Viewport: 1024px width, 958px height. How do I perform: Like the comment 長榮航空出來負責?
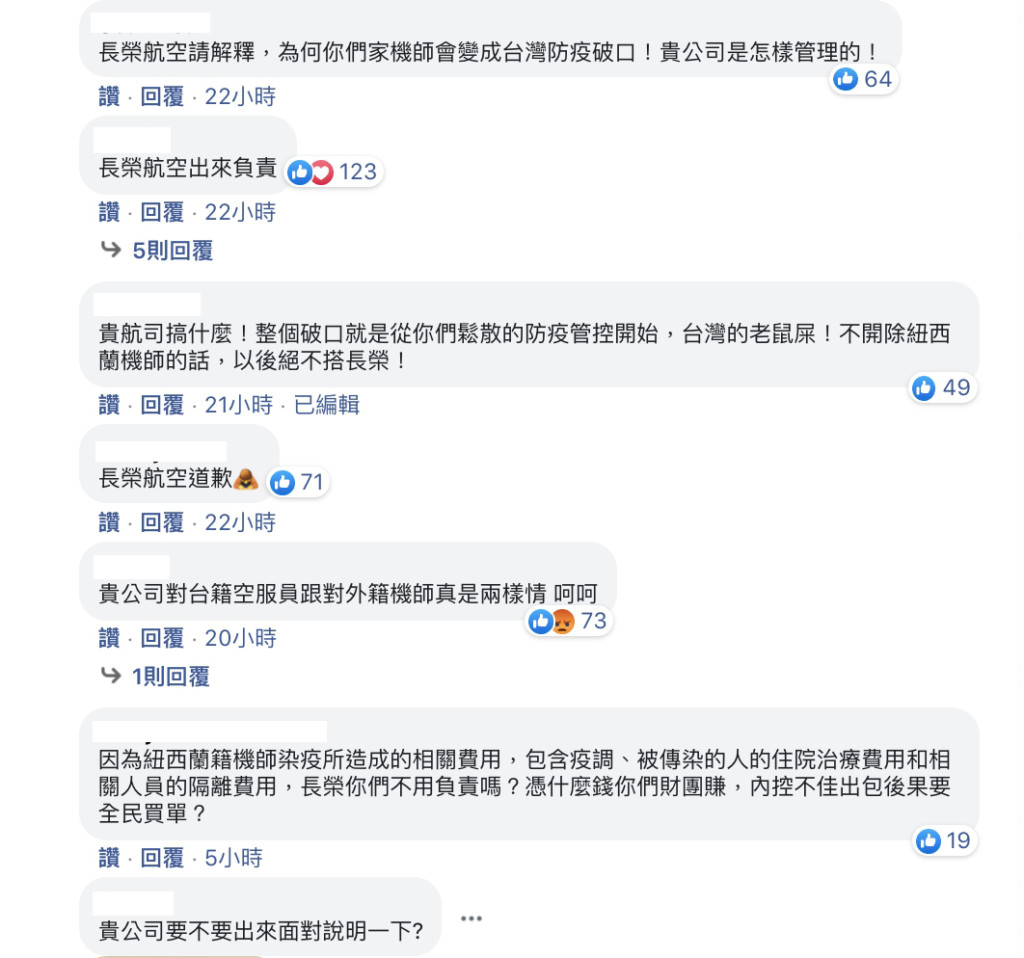109,212
